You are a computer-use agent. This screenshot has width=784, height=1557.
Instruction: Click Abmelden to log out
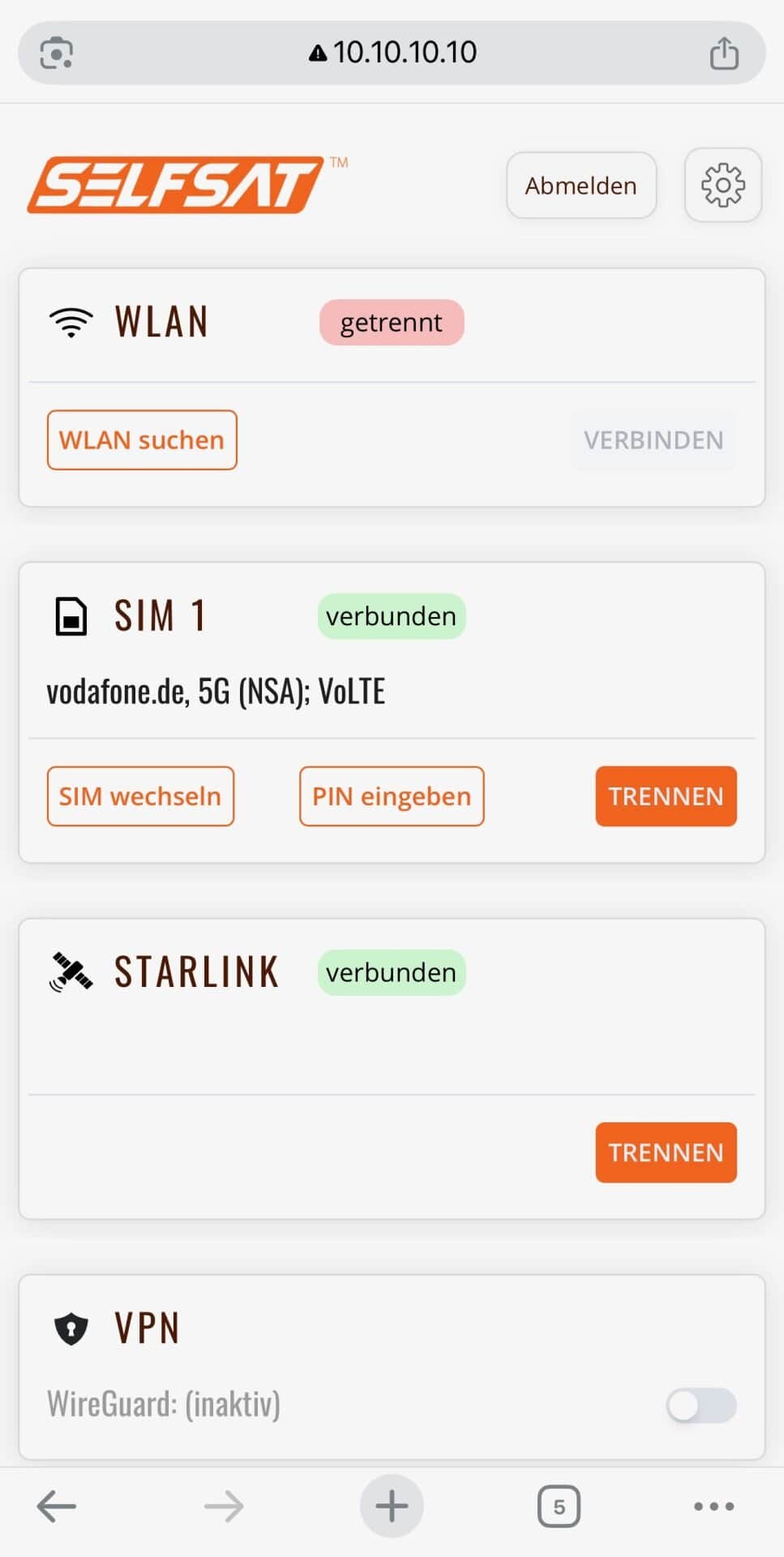[x=581, y=185]
